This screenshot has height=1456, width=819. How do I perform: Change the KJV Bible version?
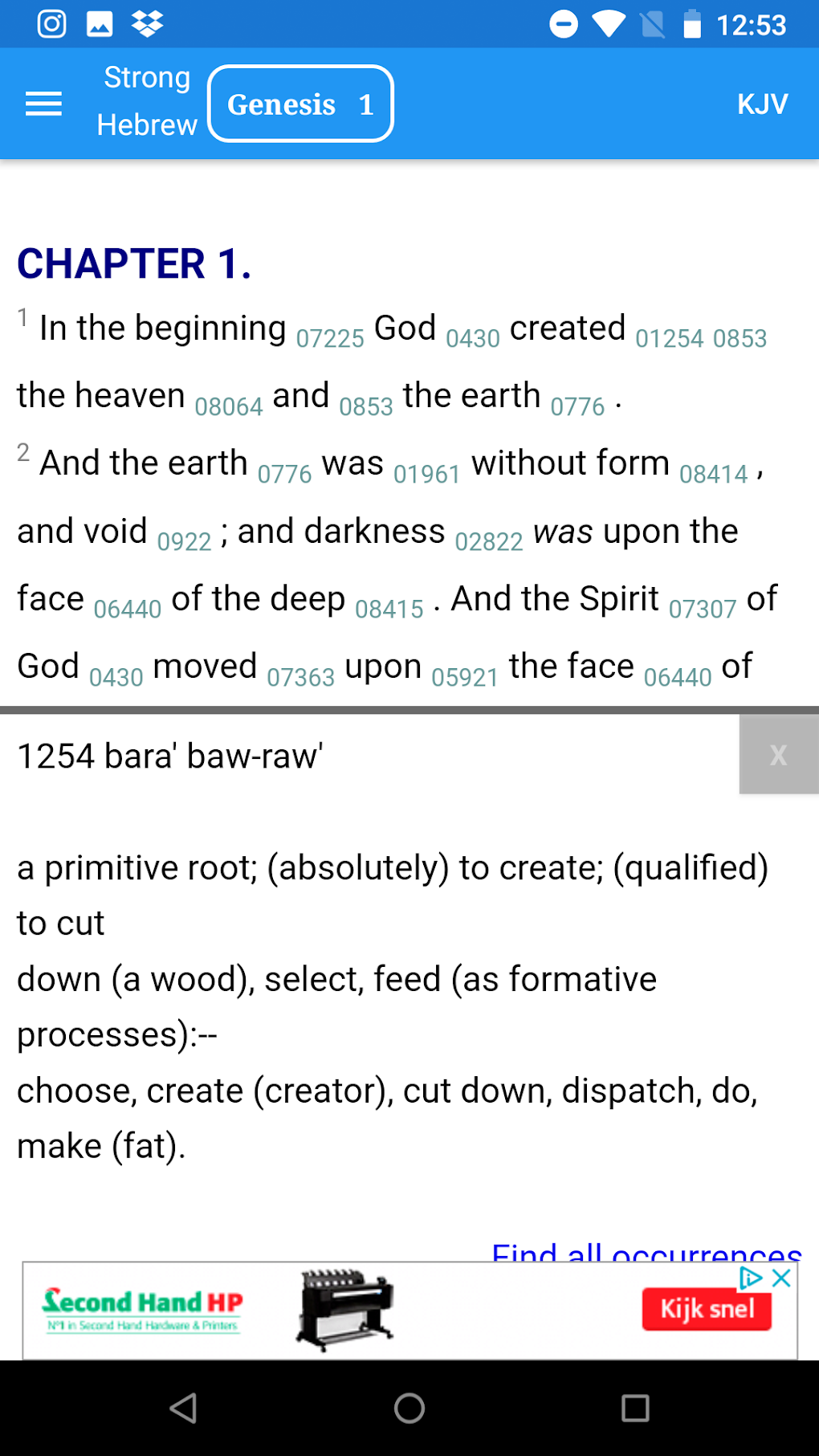(762, 104)
